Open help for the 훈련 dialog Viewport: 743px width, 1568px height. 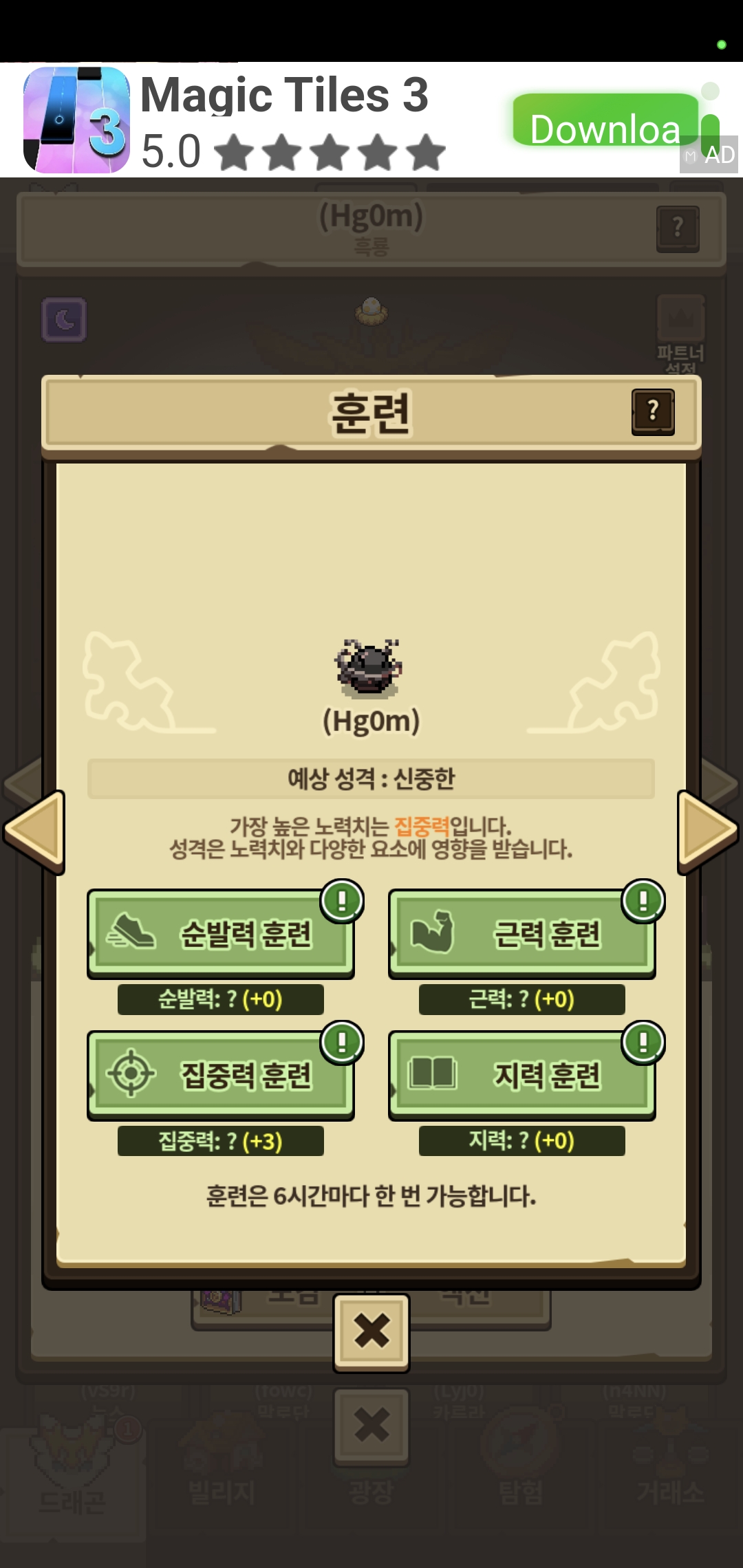652,412
